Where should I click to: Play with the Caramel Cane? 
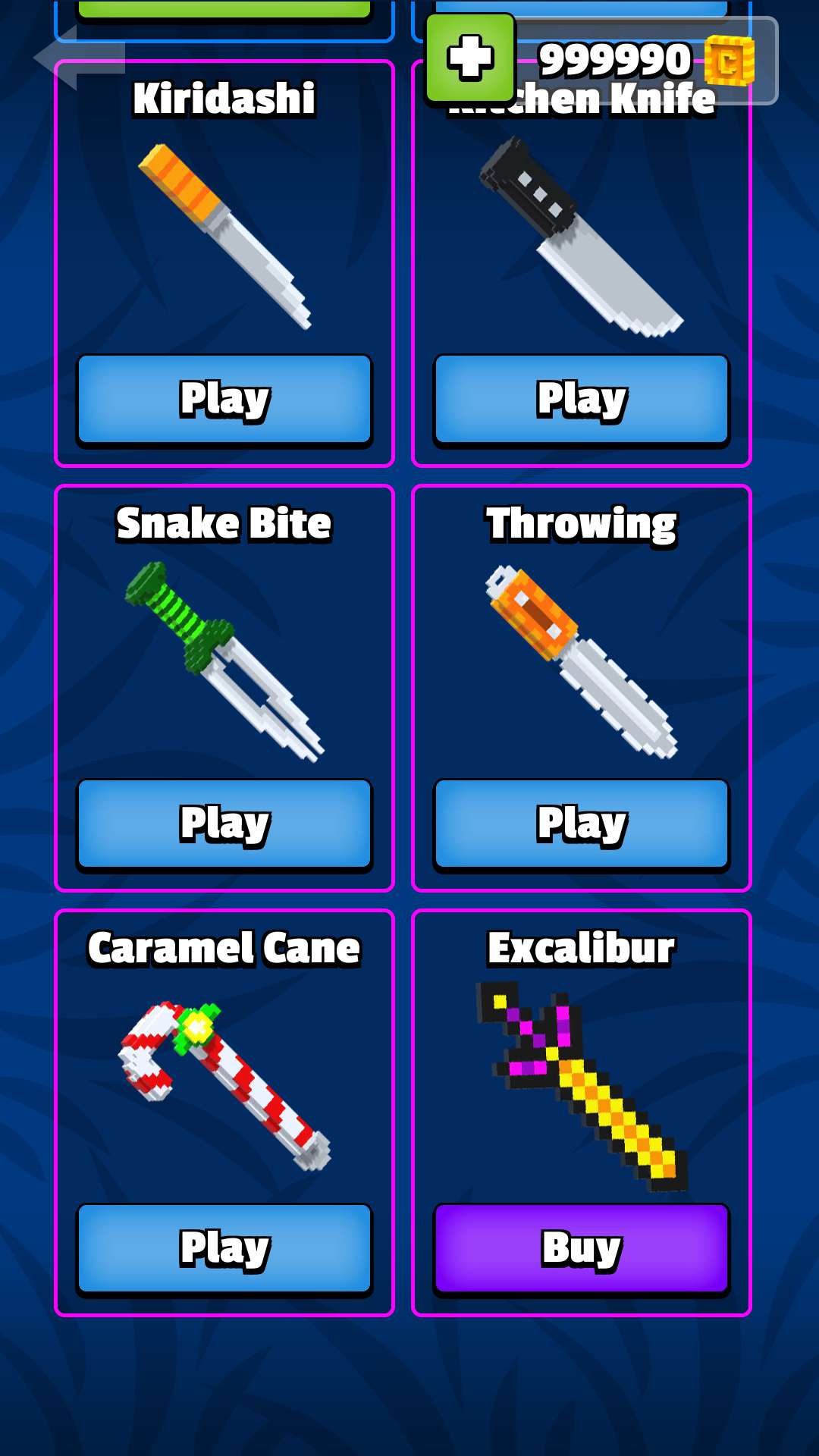[224, 1248]
